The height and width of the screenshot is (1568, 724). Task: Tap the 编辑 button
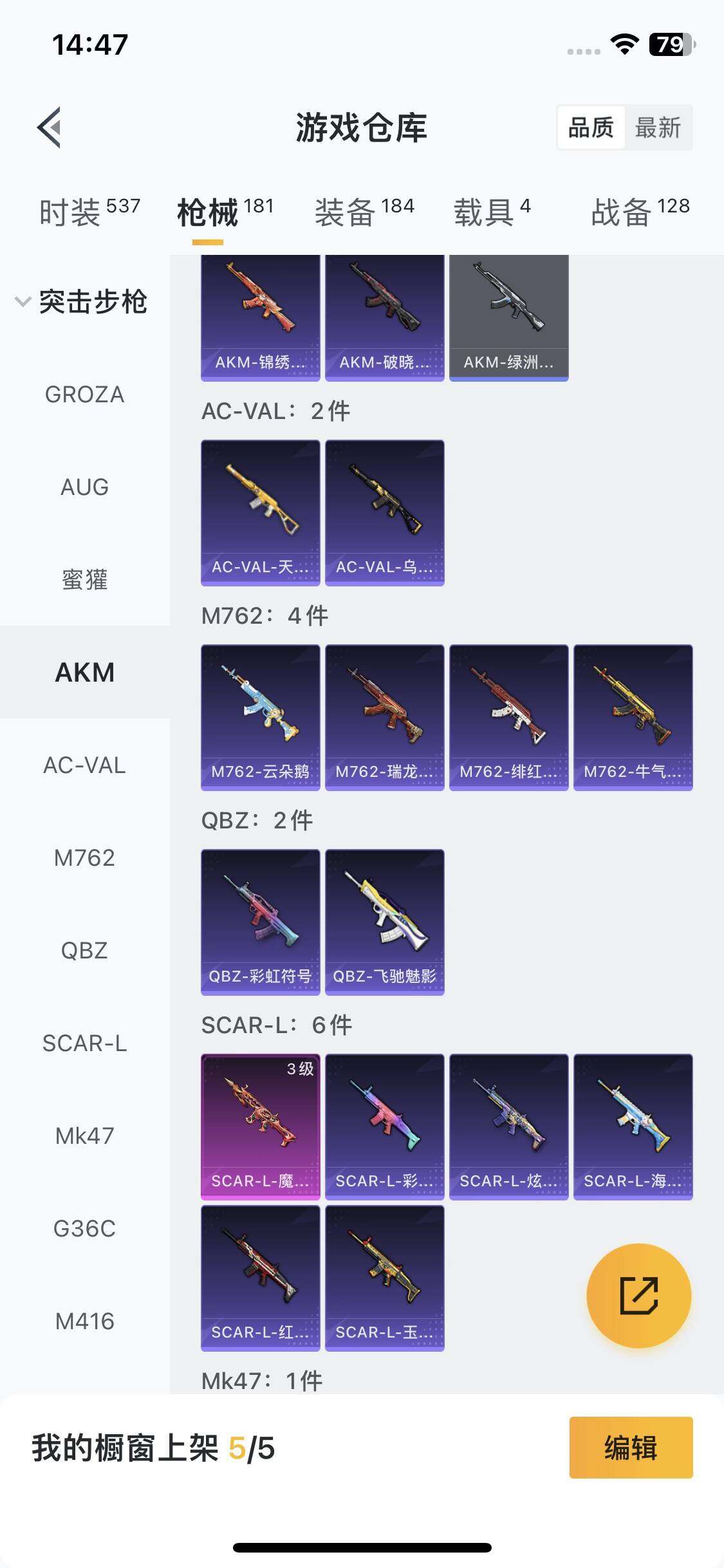pos(630,1448)
